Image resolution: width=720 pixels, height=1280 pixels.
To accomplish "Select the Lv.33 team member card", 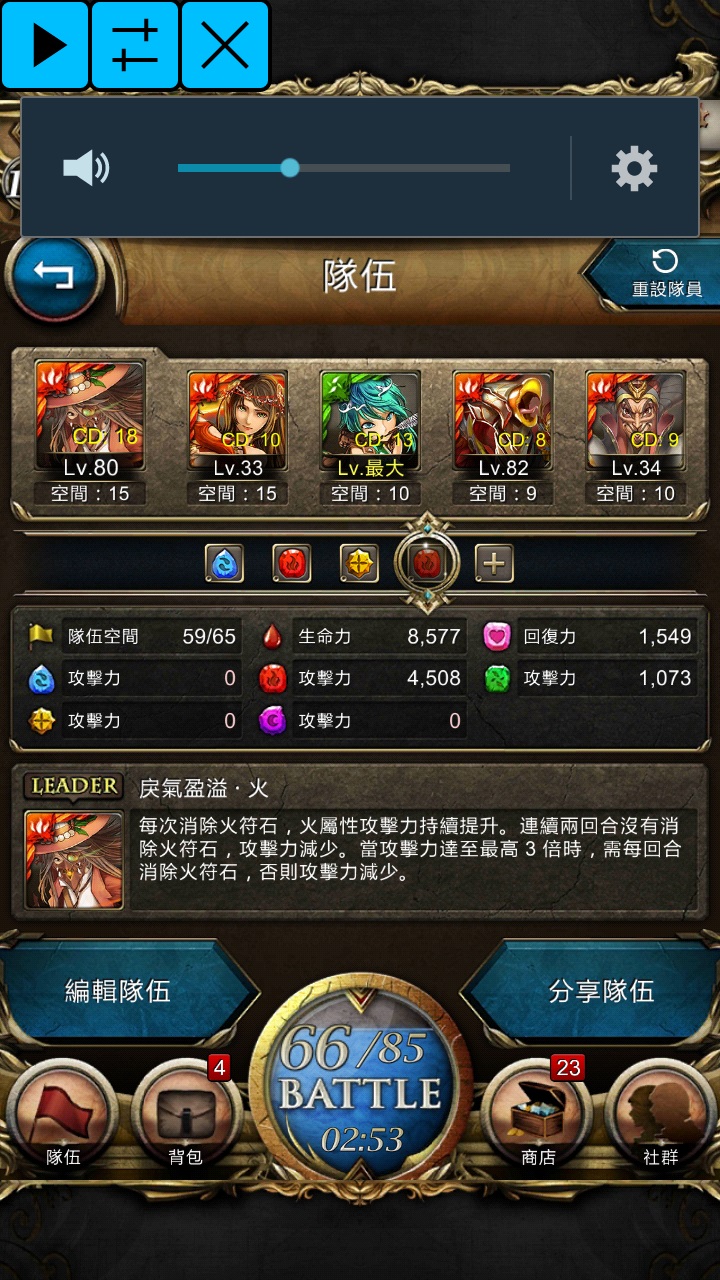I will [238, 418].
